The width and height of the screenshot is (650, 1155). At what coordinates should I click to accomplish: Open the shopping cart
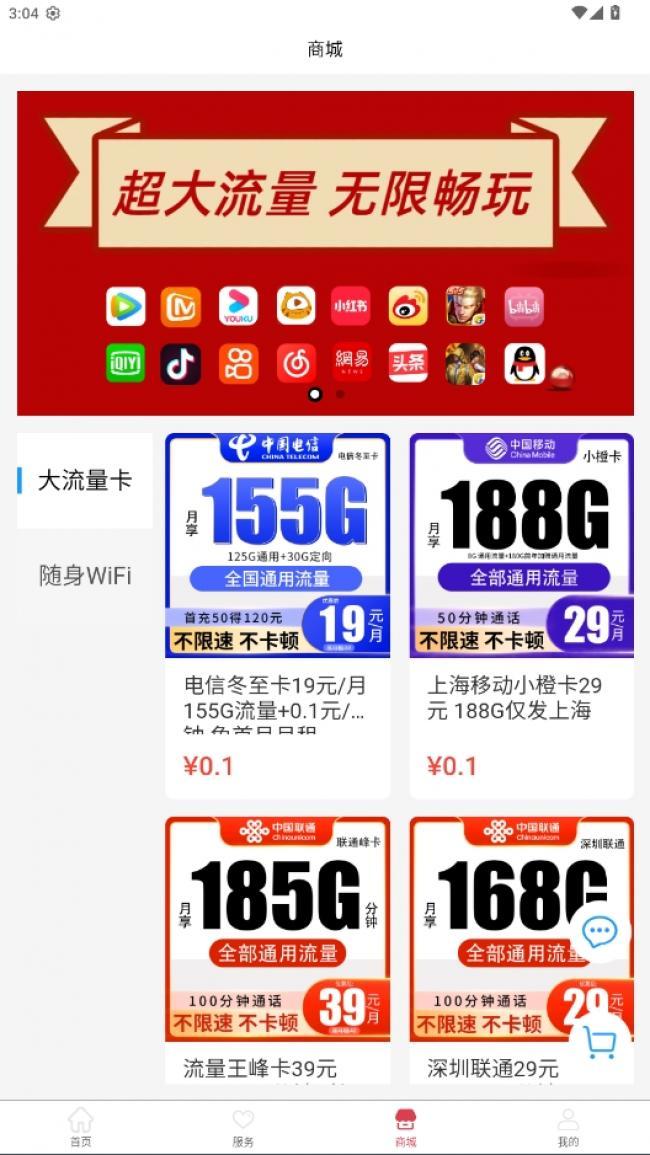pos(600,1043)
